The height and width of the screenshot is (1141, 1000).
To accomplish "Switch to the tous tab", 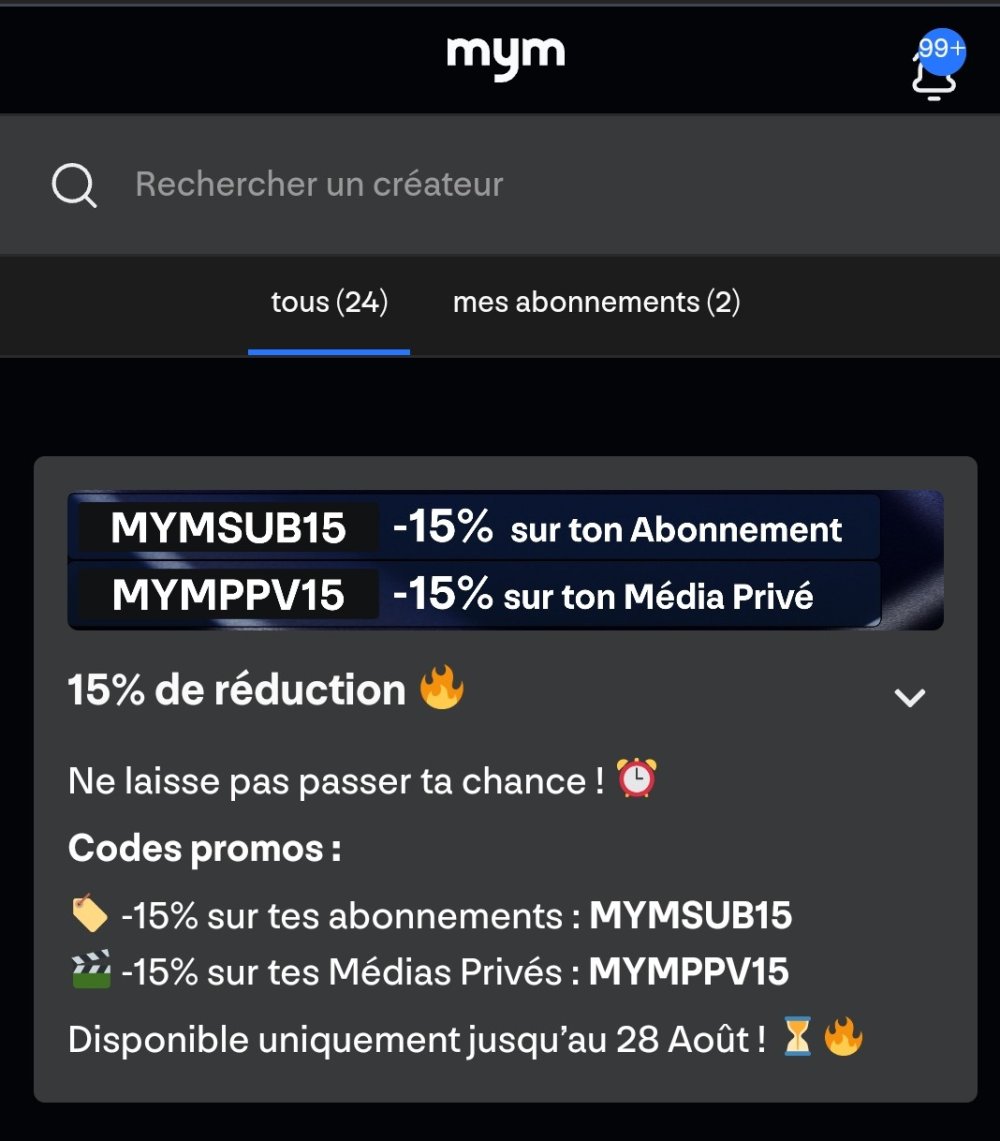I will point(329,302).
